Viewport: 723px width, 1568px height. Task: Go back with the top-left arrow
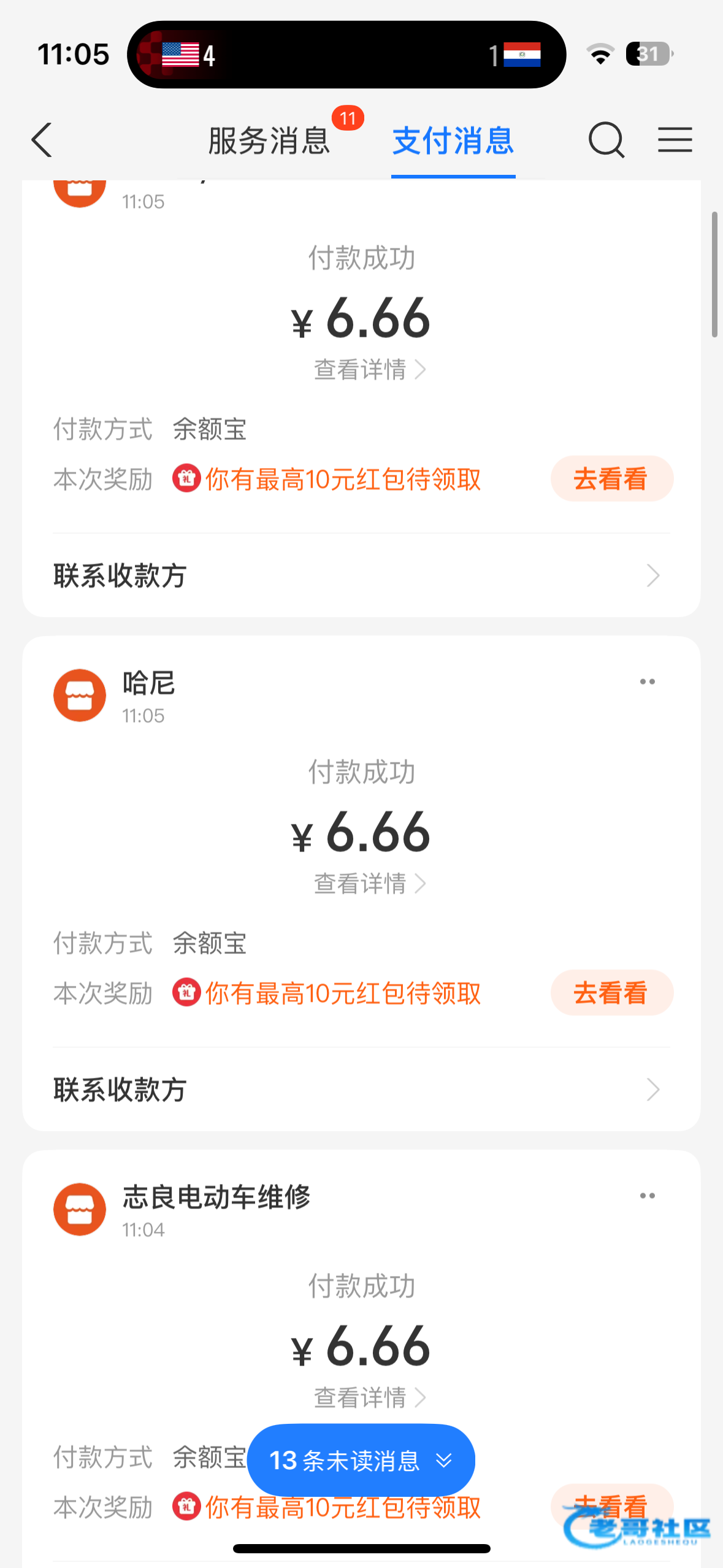pyautogui.click(x=42, y=140)
